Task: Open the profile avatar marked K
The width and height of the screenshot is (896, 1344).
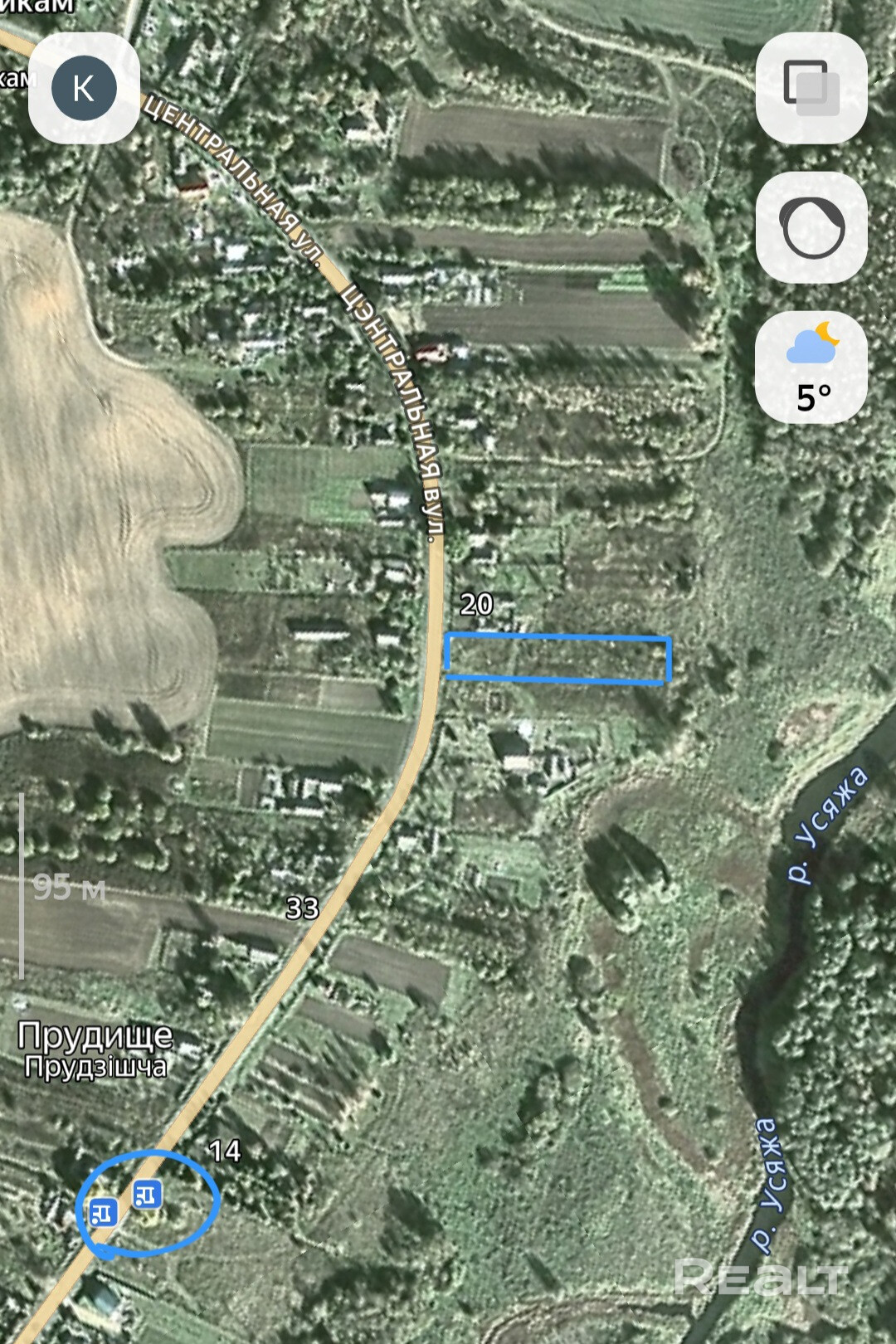Action: click(x=84, y=88)
